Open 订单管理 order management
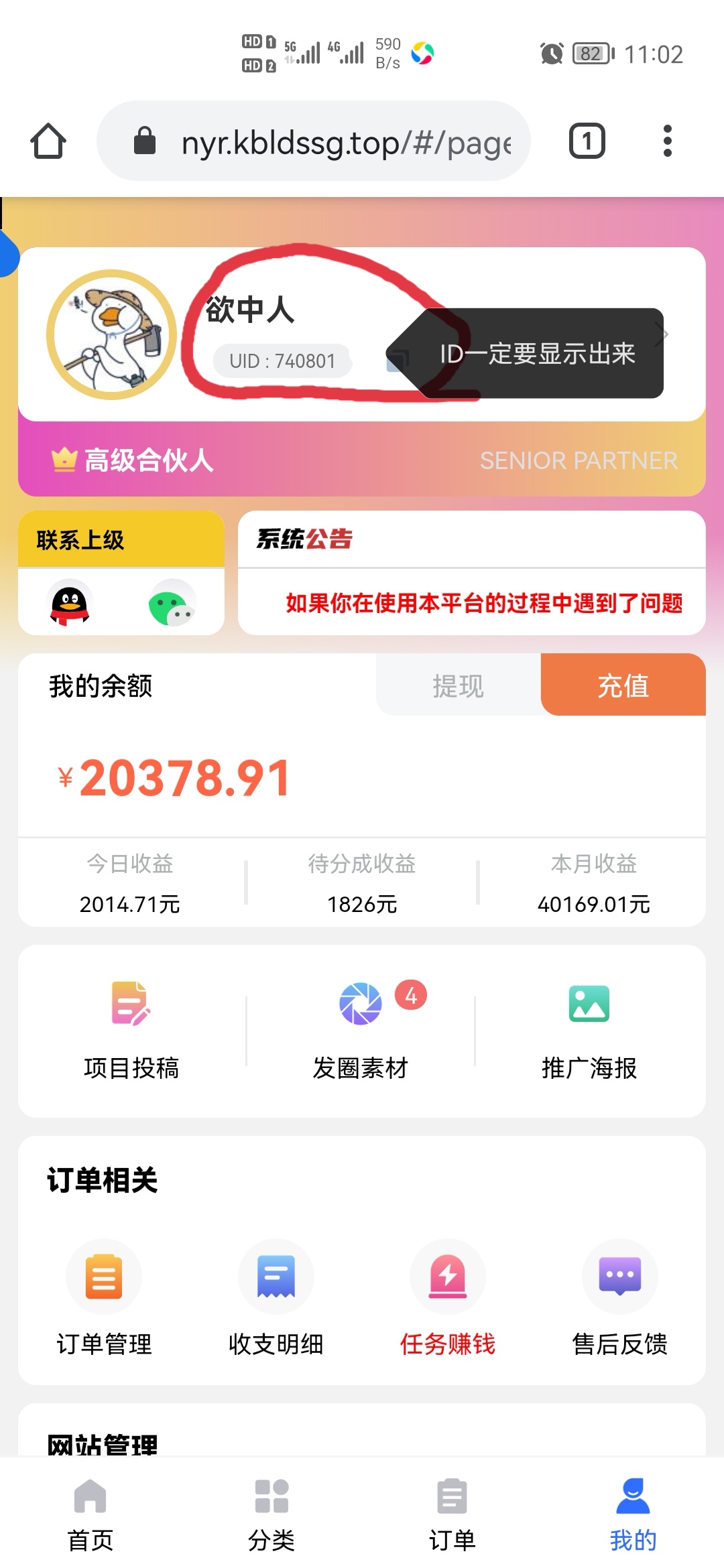The width and height of the screenshot is (724, 1568). (104, 1298)
